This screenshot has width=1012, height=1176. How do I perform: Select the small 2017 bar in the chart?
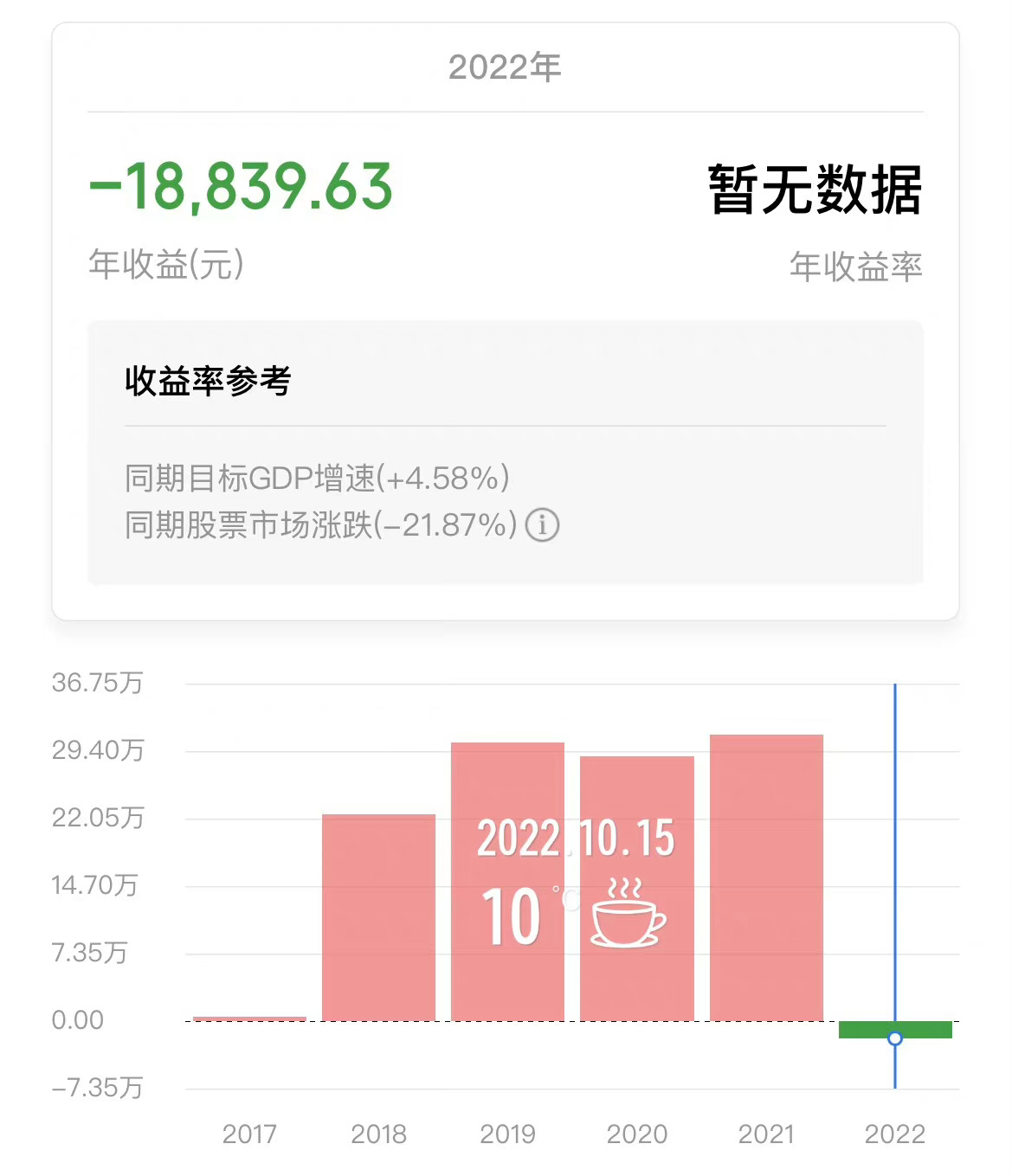tap(249, 1019)
